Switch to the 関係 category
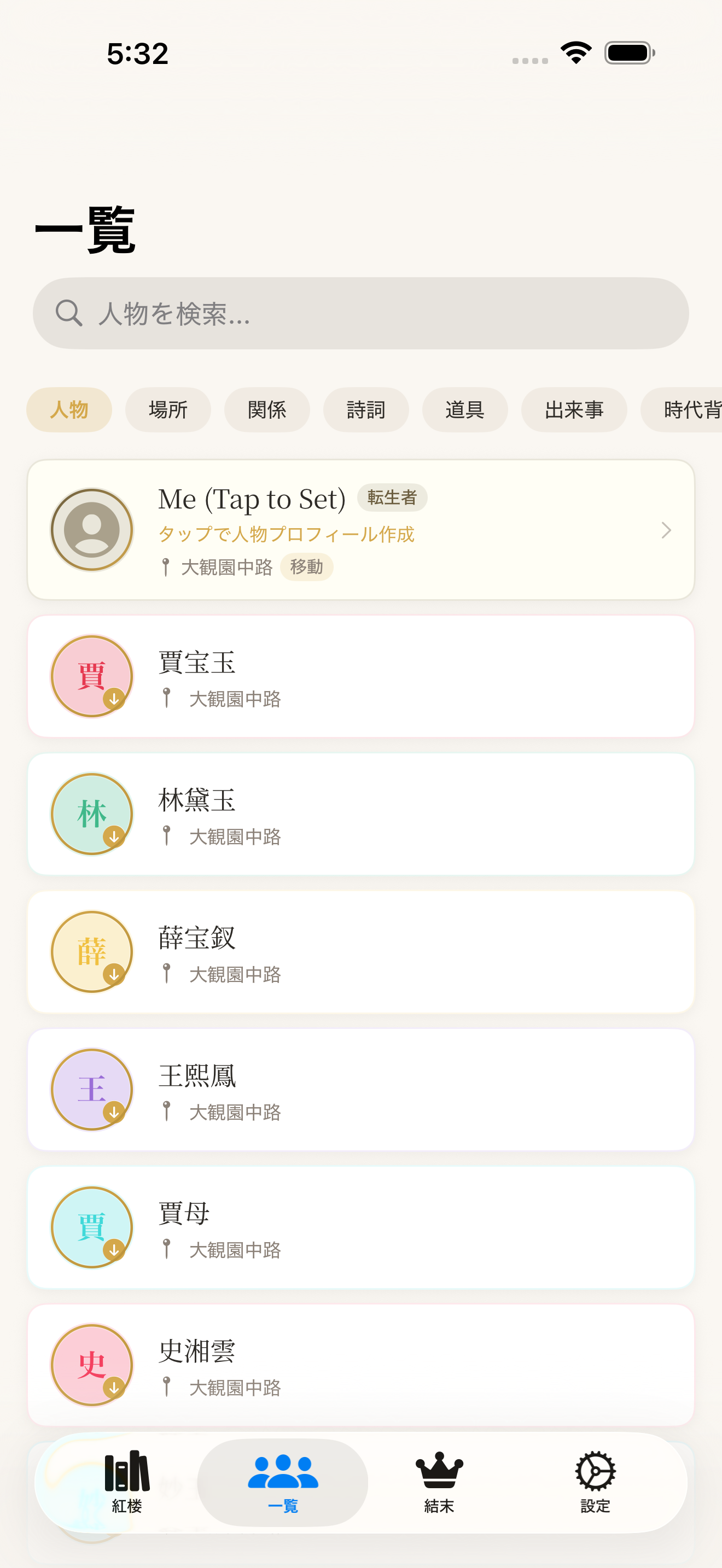 point(267,409)
